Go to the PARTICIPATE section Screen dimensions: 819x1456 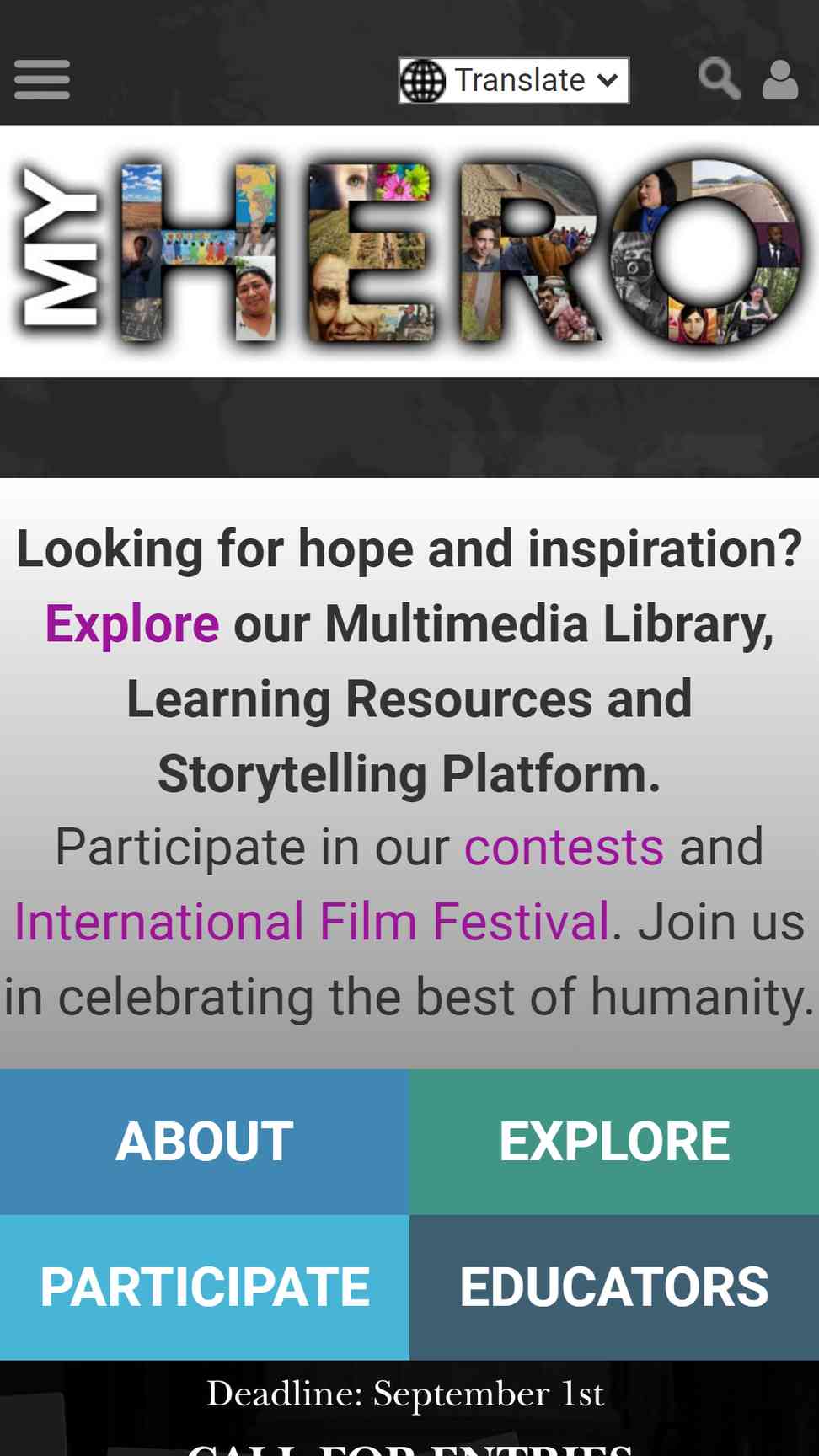205,1287
